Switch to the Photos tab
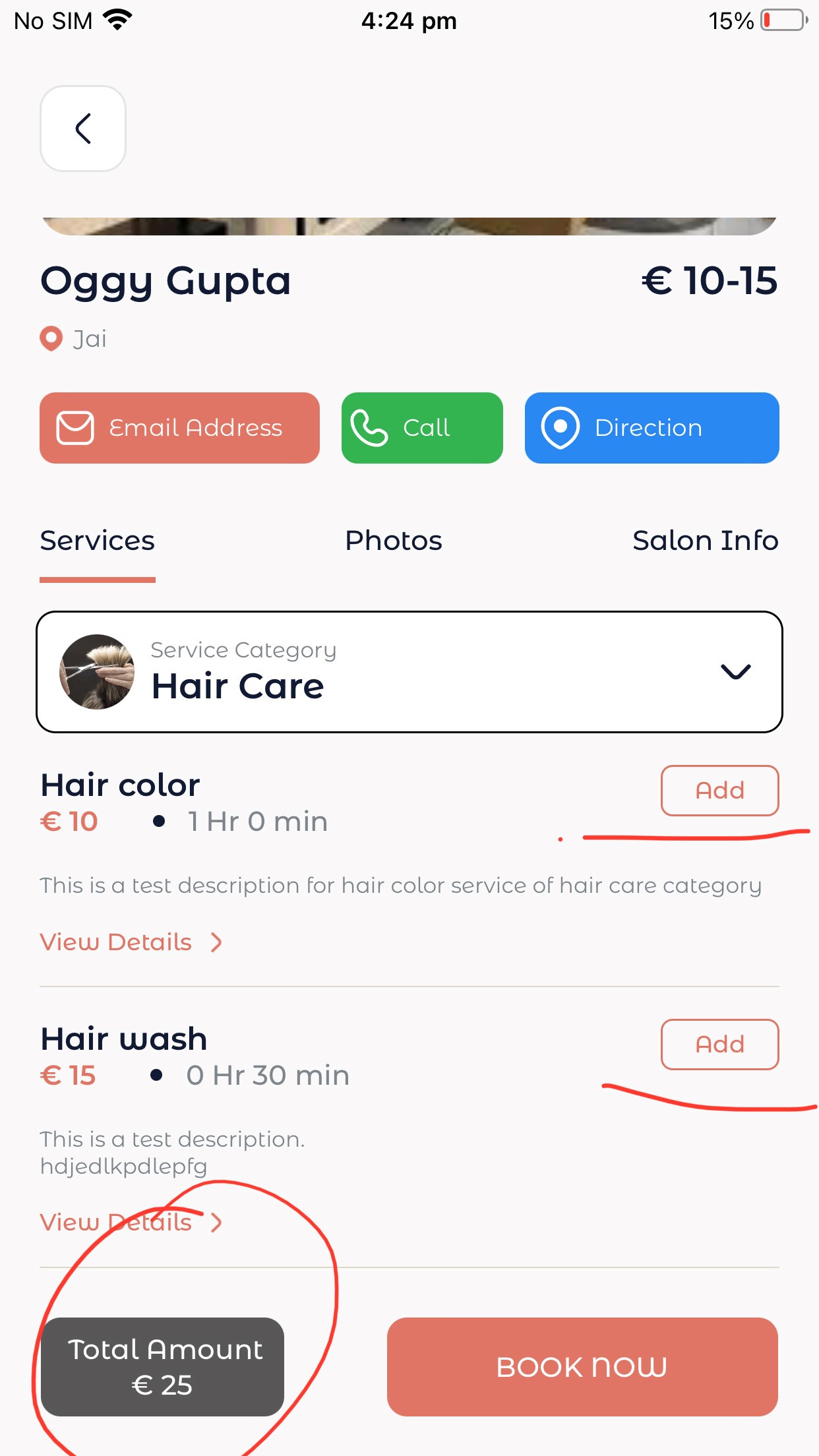 coord(394,541)
